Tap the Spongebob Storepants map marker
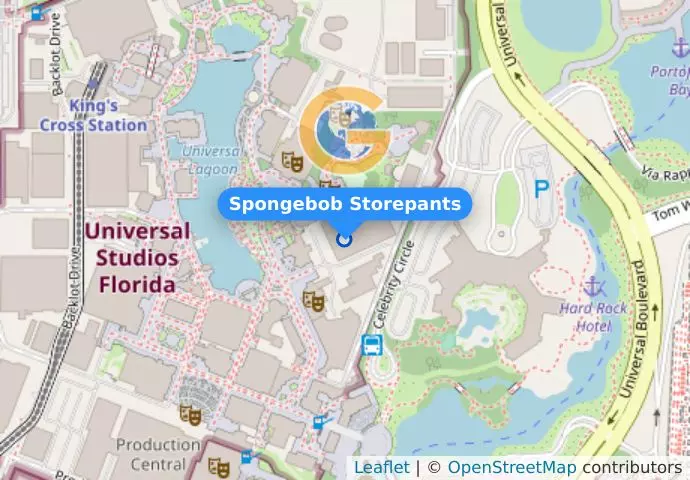 (x=345, y=238)
